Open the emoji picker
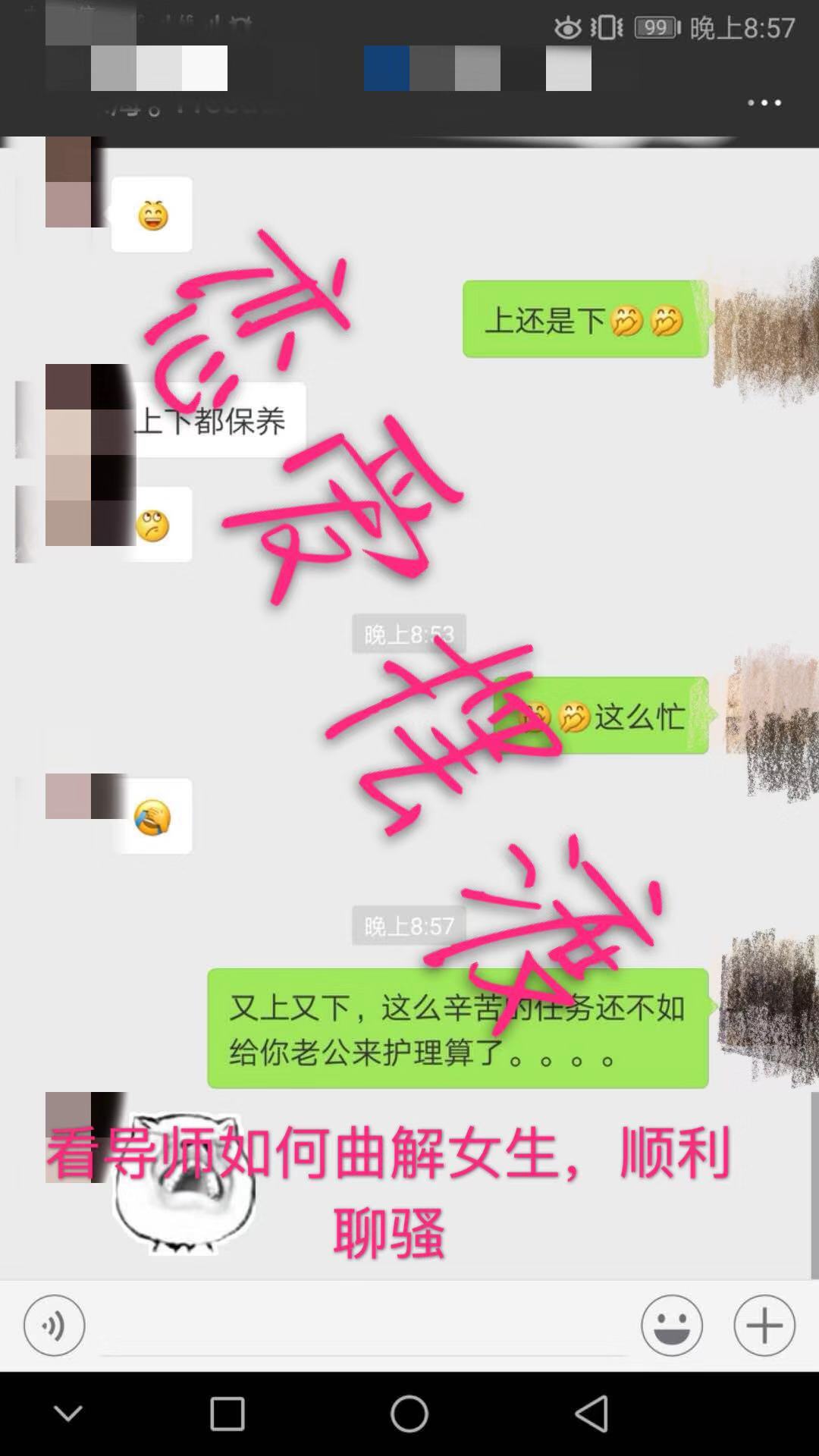 coord(672,1326)
